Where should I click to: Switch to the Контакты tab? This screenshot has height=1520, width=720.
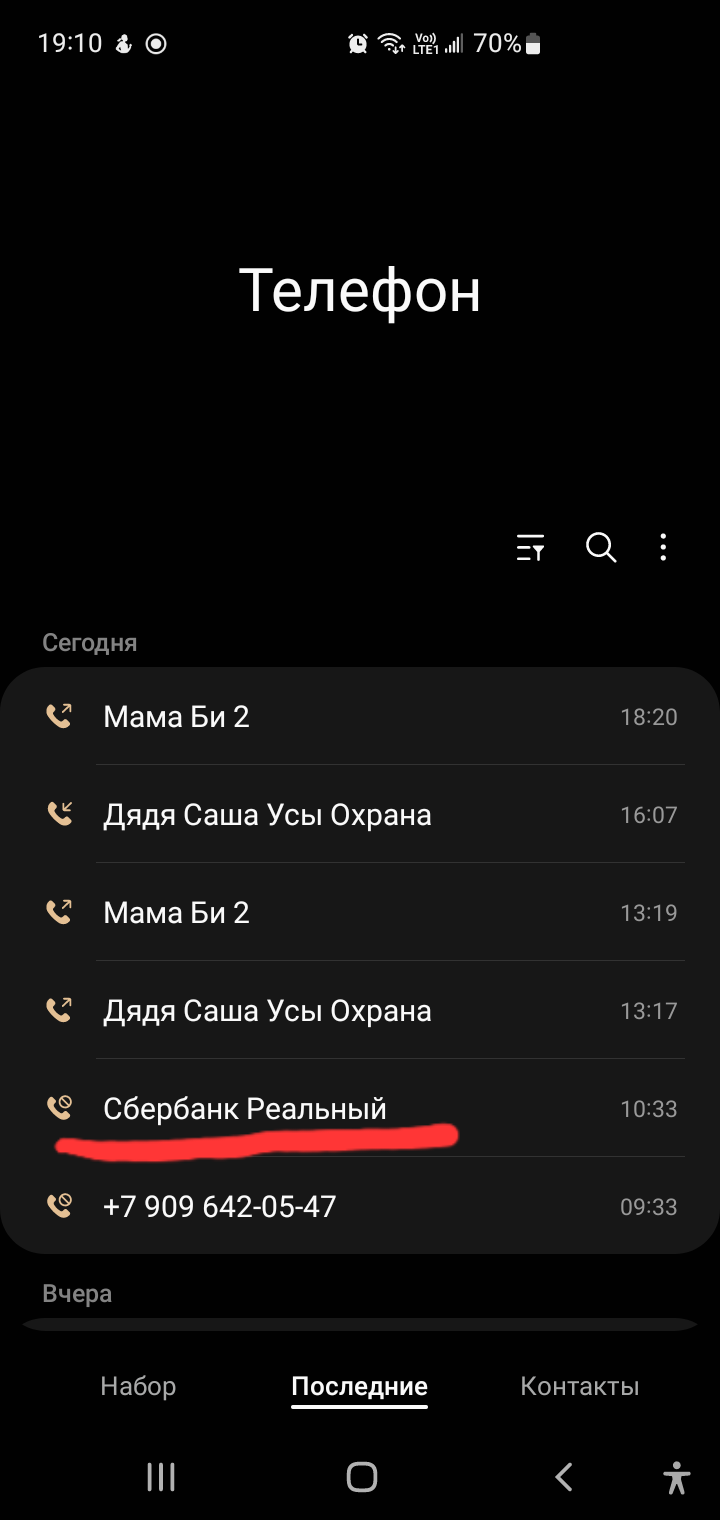click(x=579, y=1386)
